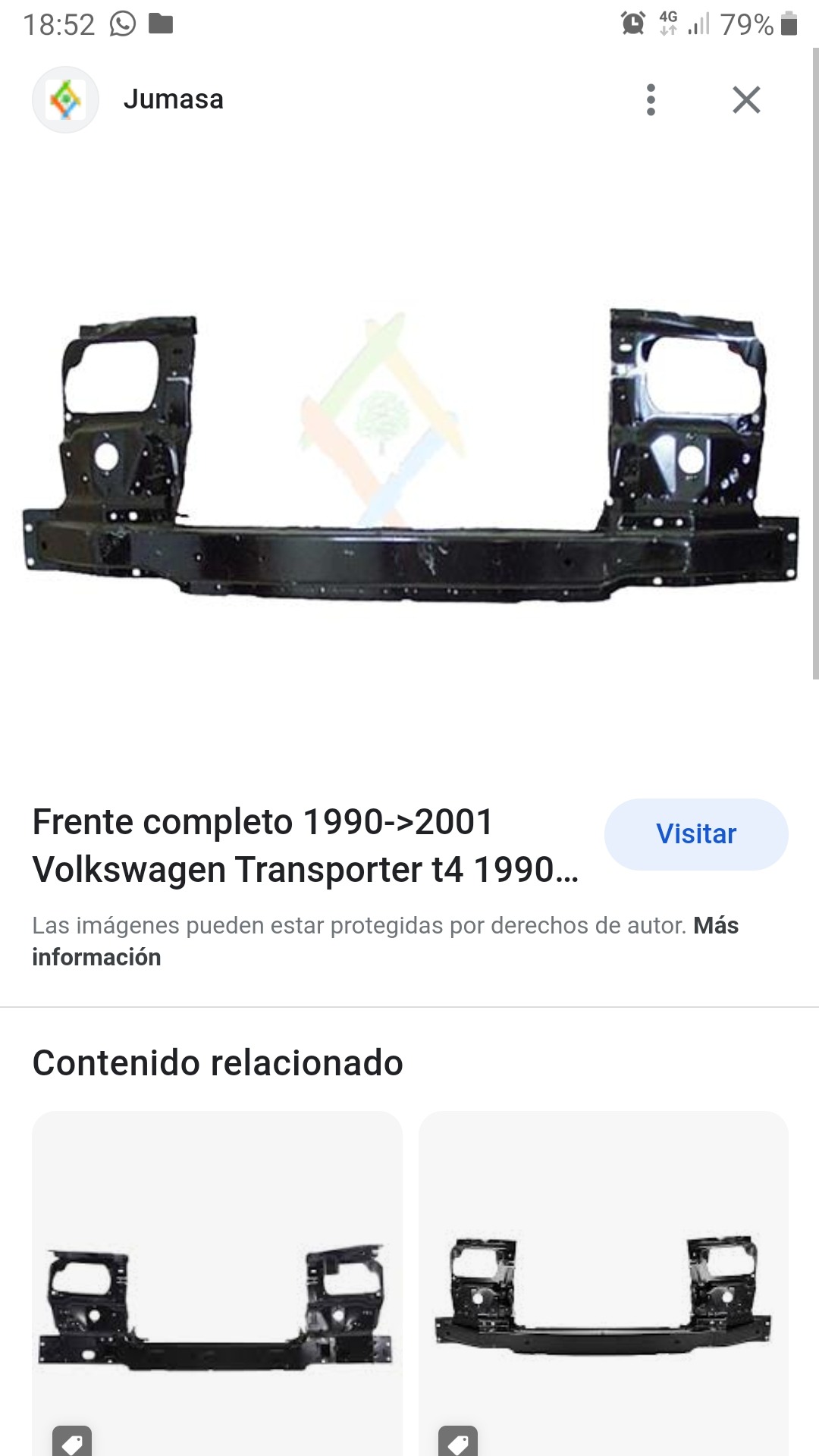Open the three-dot overflow menu

point(651,100)
